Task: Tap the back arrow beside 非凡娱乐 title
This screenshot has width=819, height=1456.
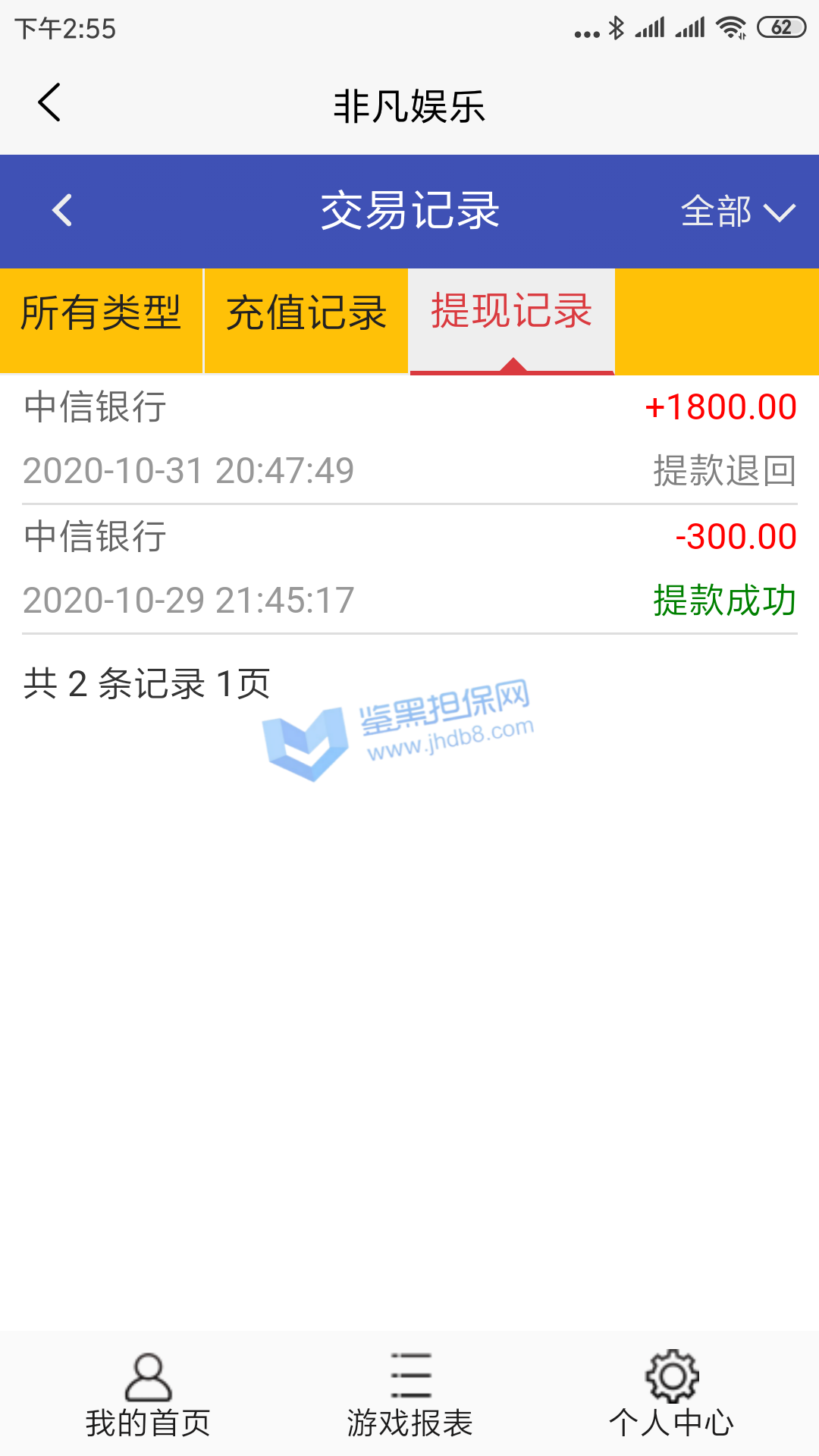Action: 50,103
